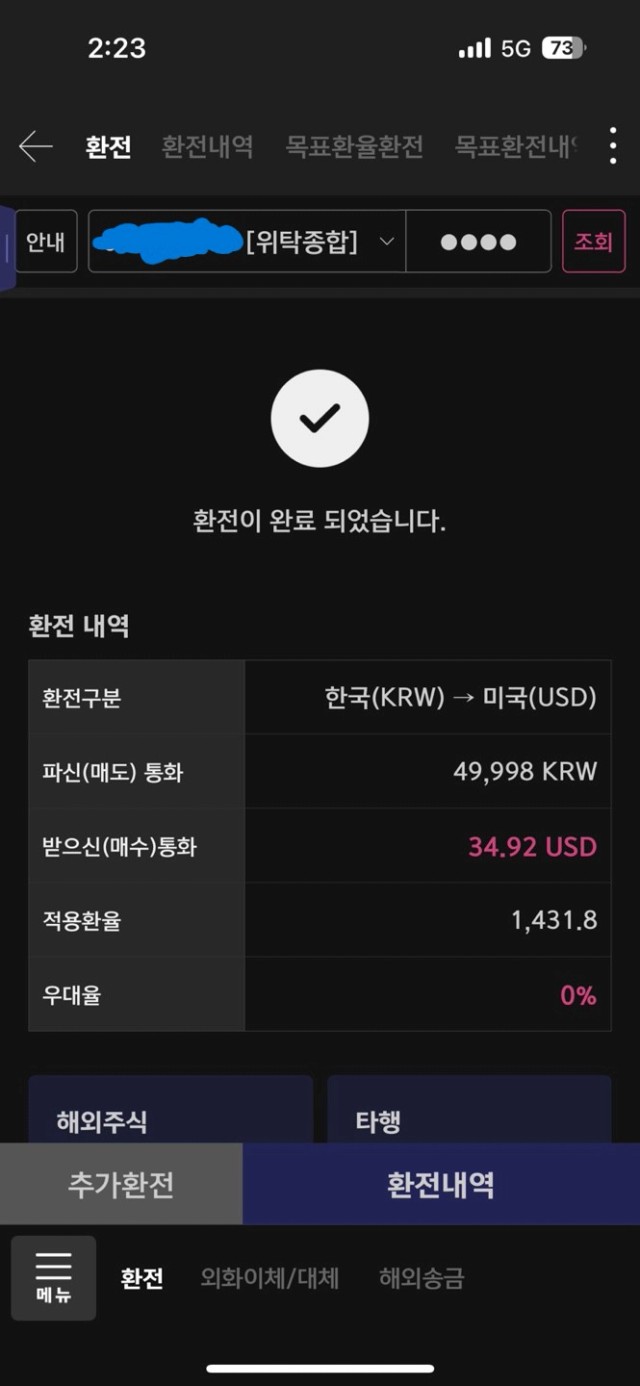
Task: Tap the 추가환전 button
Action: pyautogui.click(x=121, y=1184)
